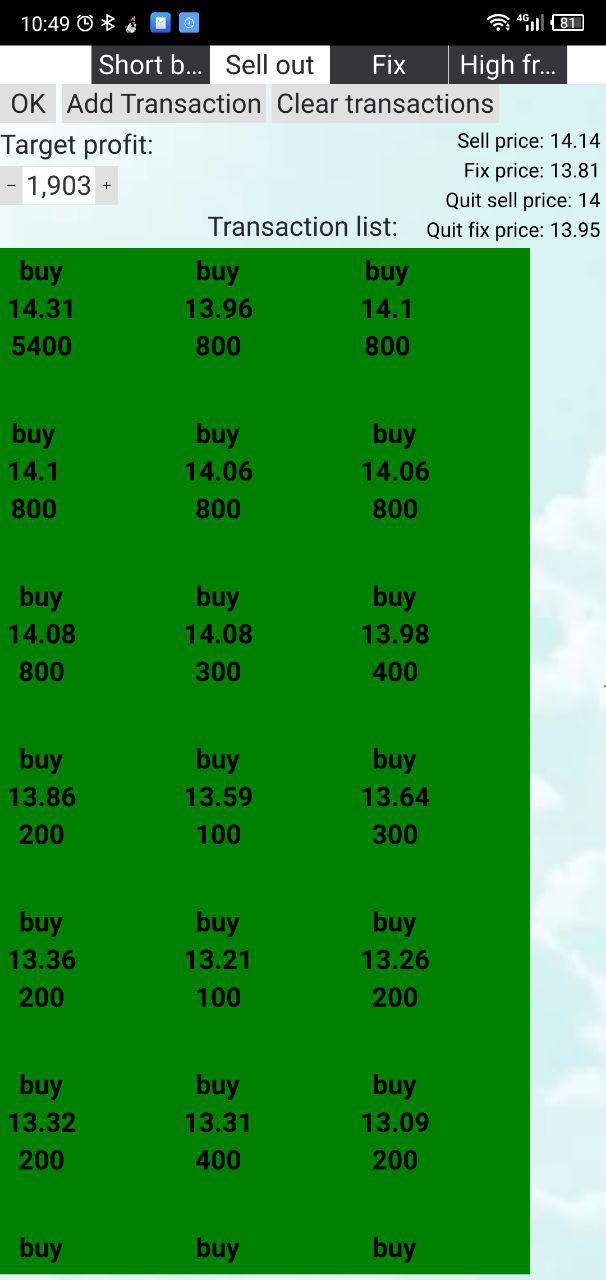Switch to the Short b... tab
The image size is (606, 1280).
coord(150,65)
